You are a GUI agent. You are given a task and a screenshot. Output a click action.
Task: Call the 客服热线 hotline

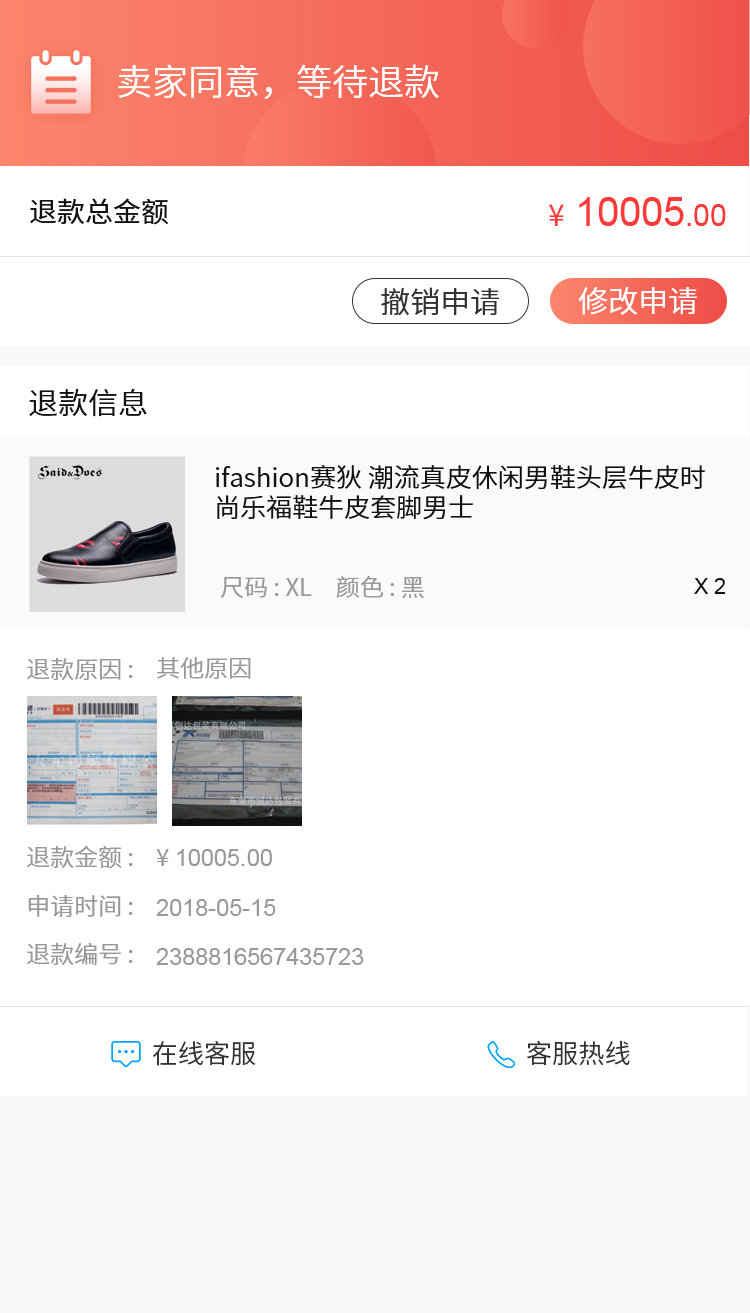pyautogui.click(x=559, y=1053)
